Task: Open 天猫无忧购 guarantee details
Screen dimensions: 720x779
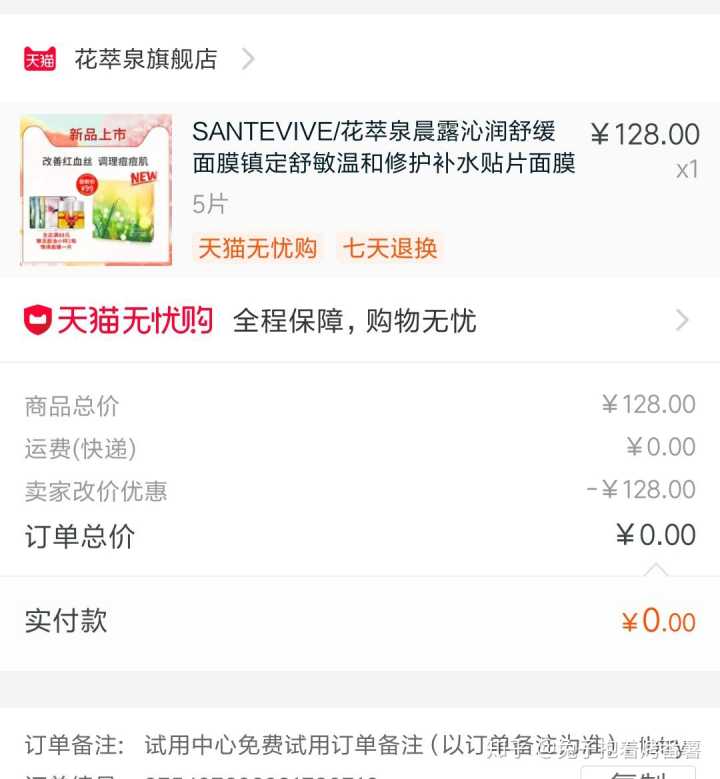Action: coord(358,320)
